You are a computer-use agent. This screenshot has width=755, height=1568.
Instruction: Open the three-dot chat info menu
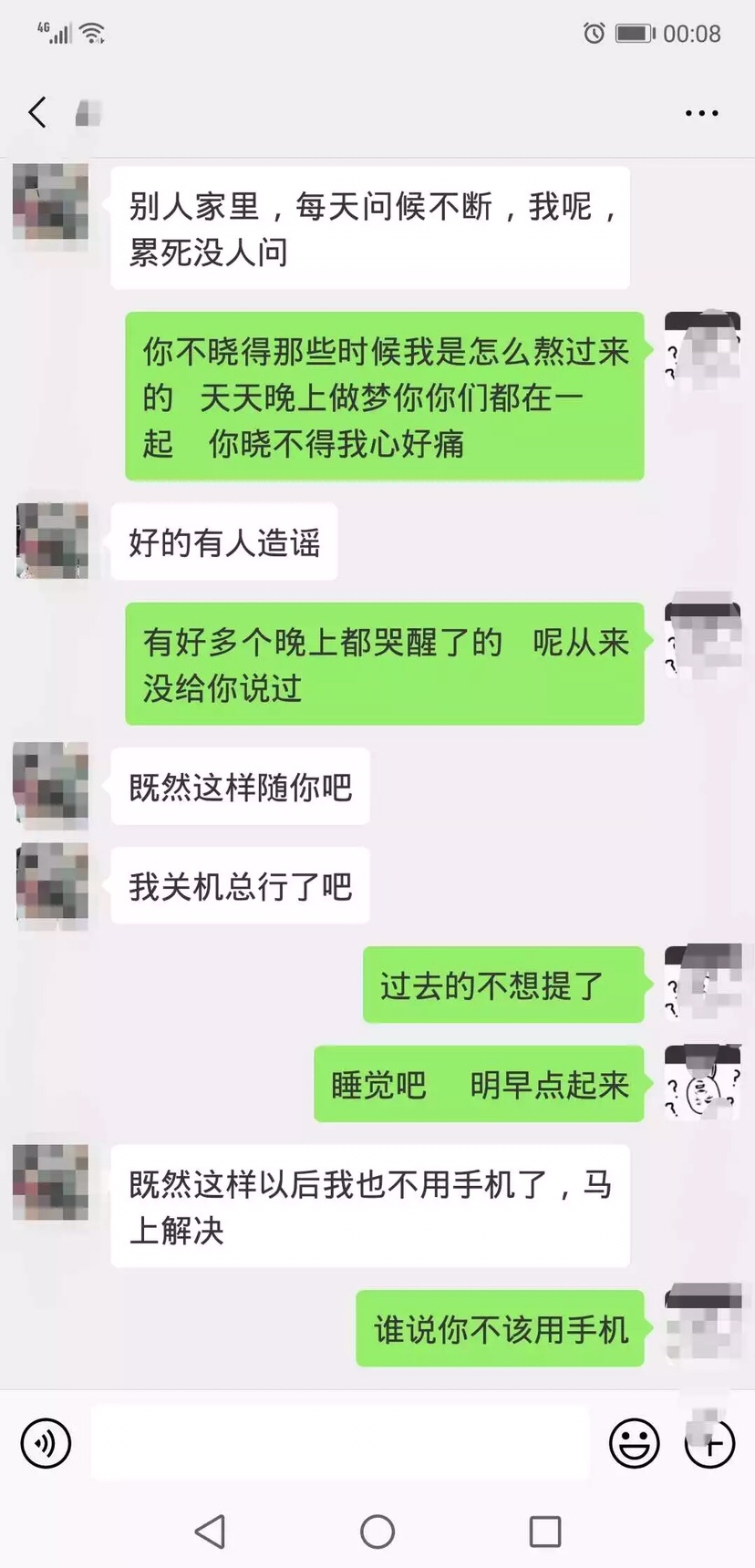coord(701,113)
